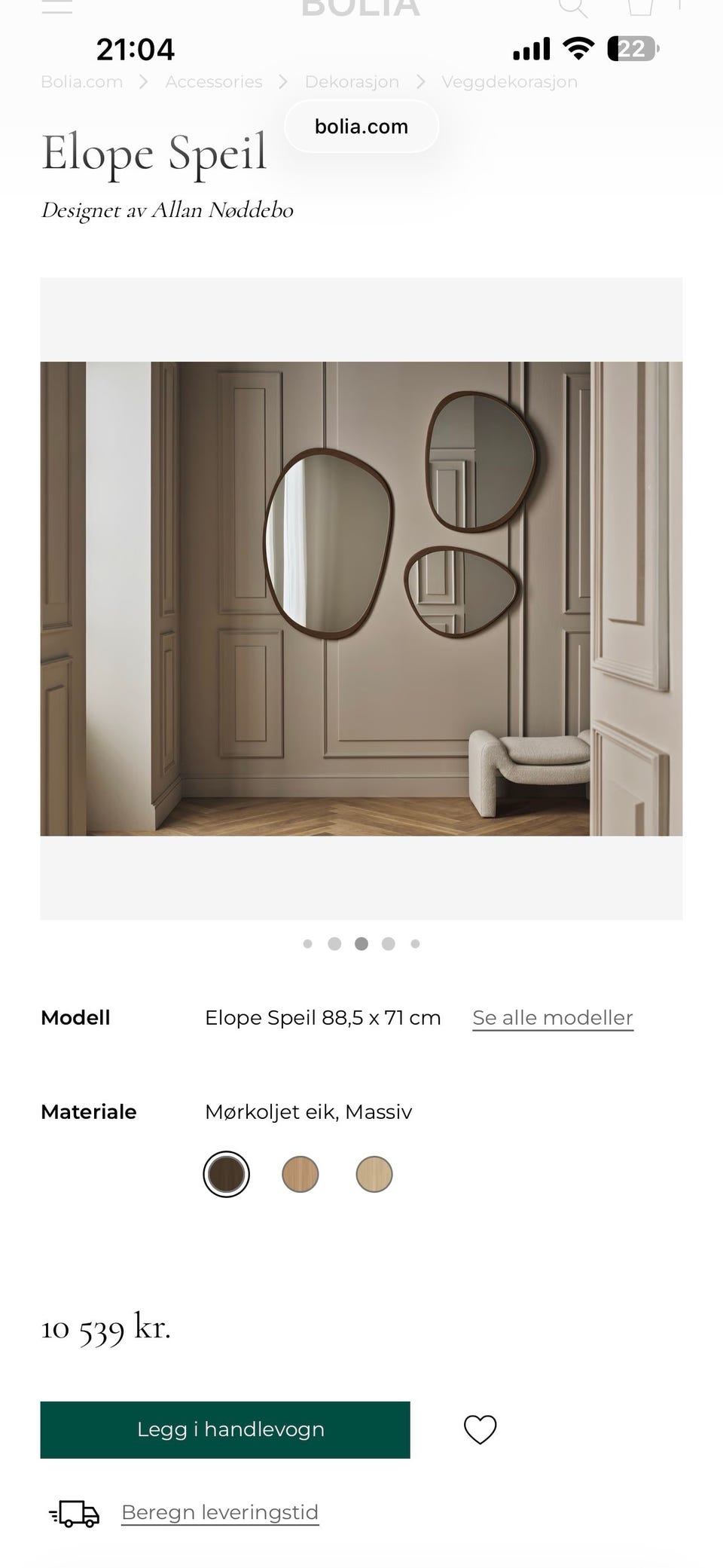Open Beregn leveringstid

click(x=221, y=1512)
